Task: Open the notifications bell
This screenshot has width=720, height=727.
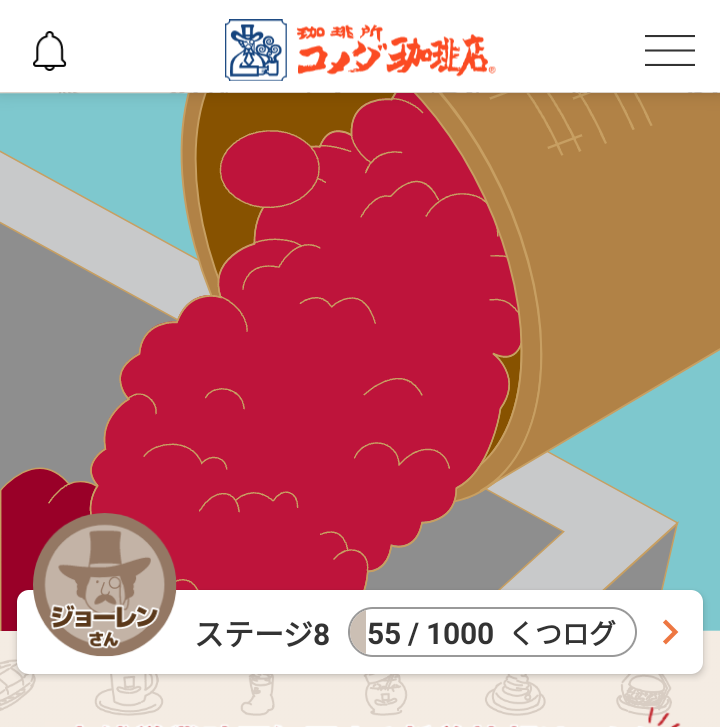Action: 50,51
